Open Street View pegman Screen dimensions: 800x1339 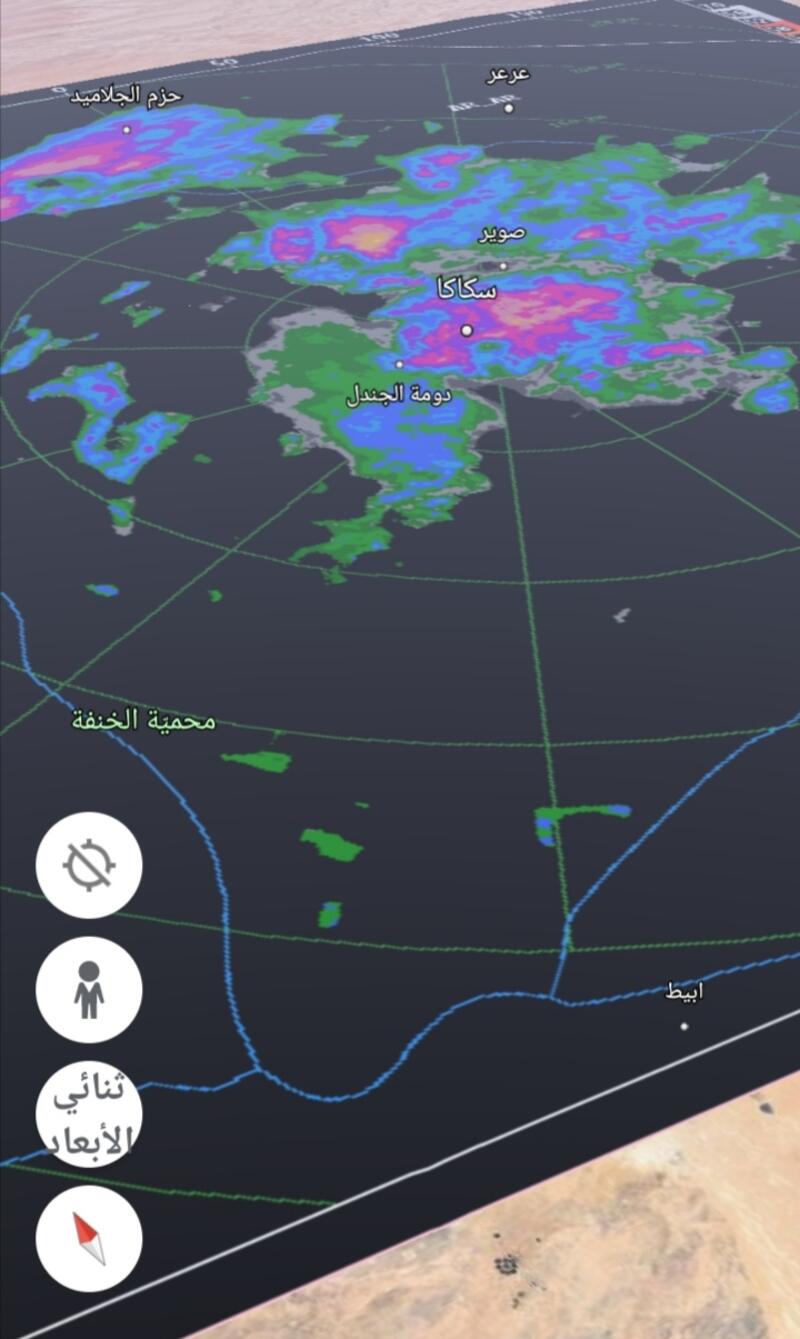click(89, 990)
